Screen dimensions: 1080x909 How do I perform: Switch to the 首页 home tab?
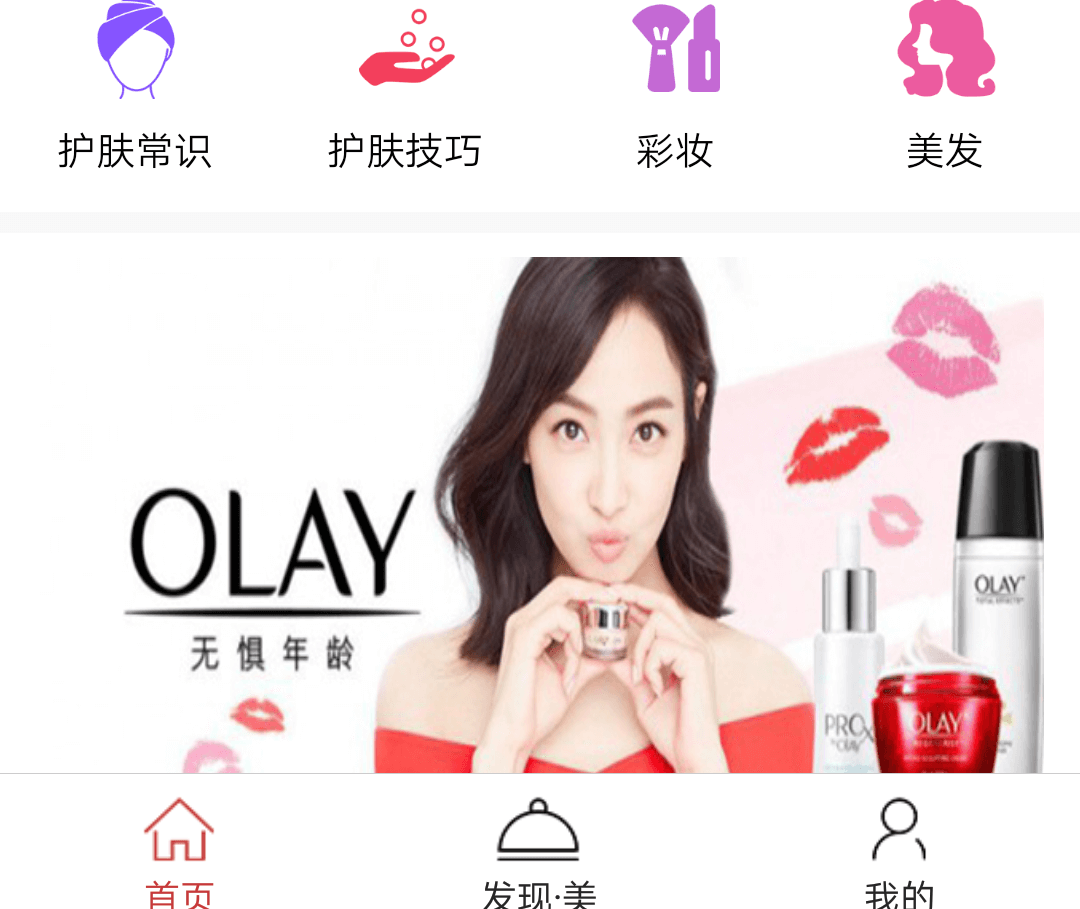[x=180, y=850]
